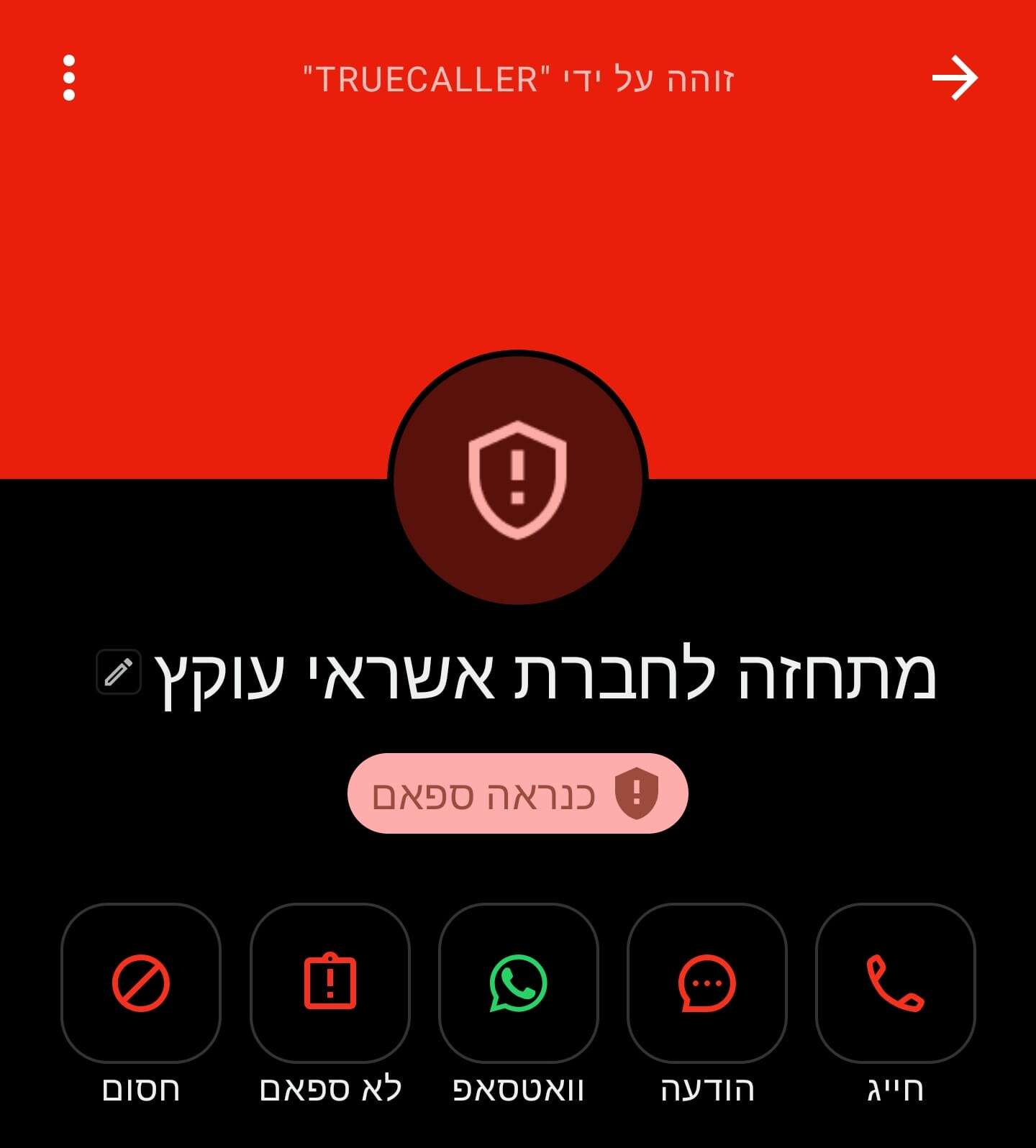Image resolution: width=1036 pixels, height=1148 pixels.
Task: Open WhatsApp via 'וואטסאפ' button
Action: (518, 983)
